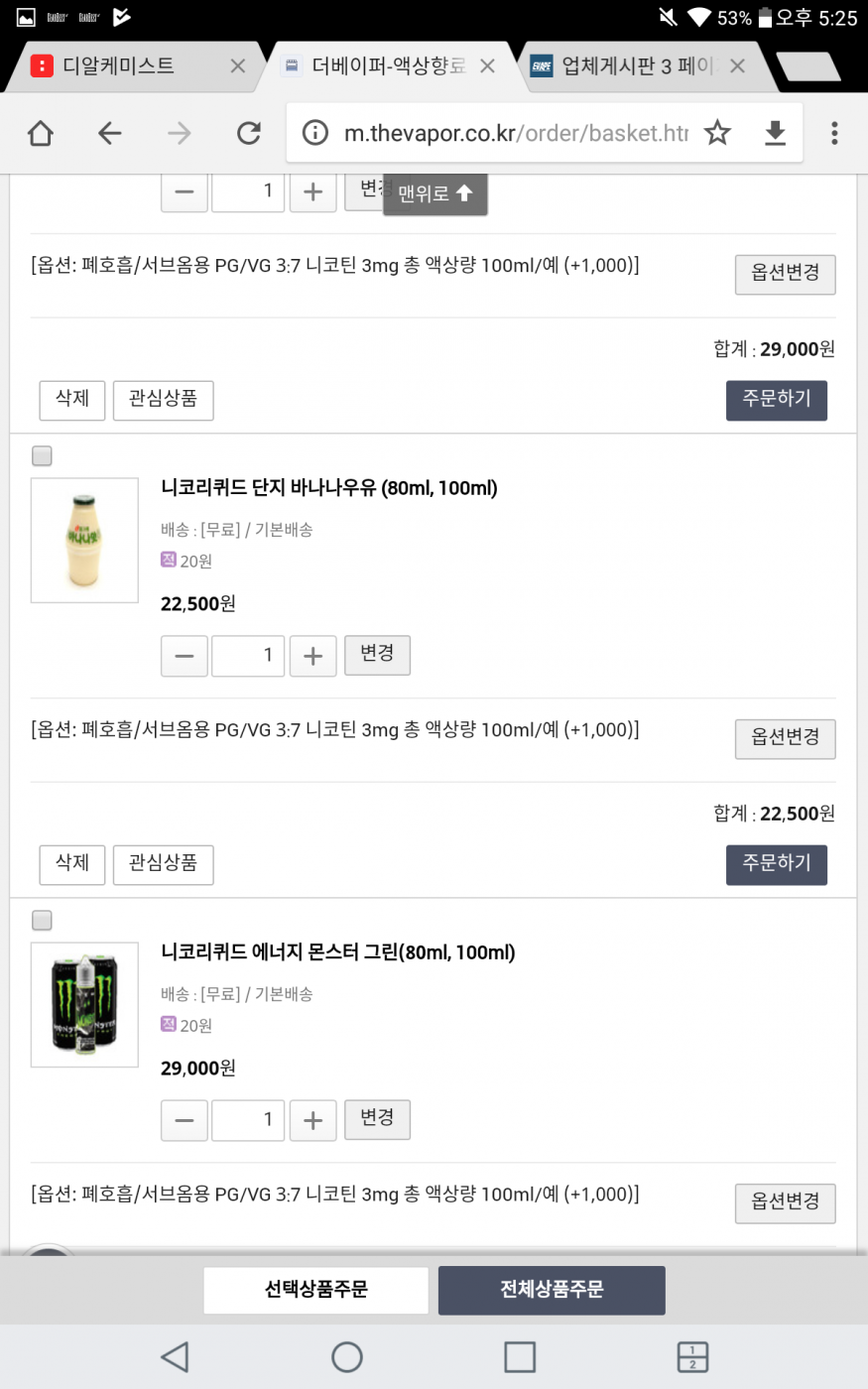The image size is (868, 1389).
Task: Order all items with 전체상품주문
Action: pos(552,1289)
